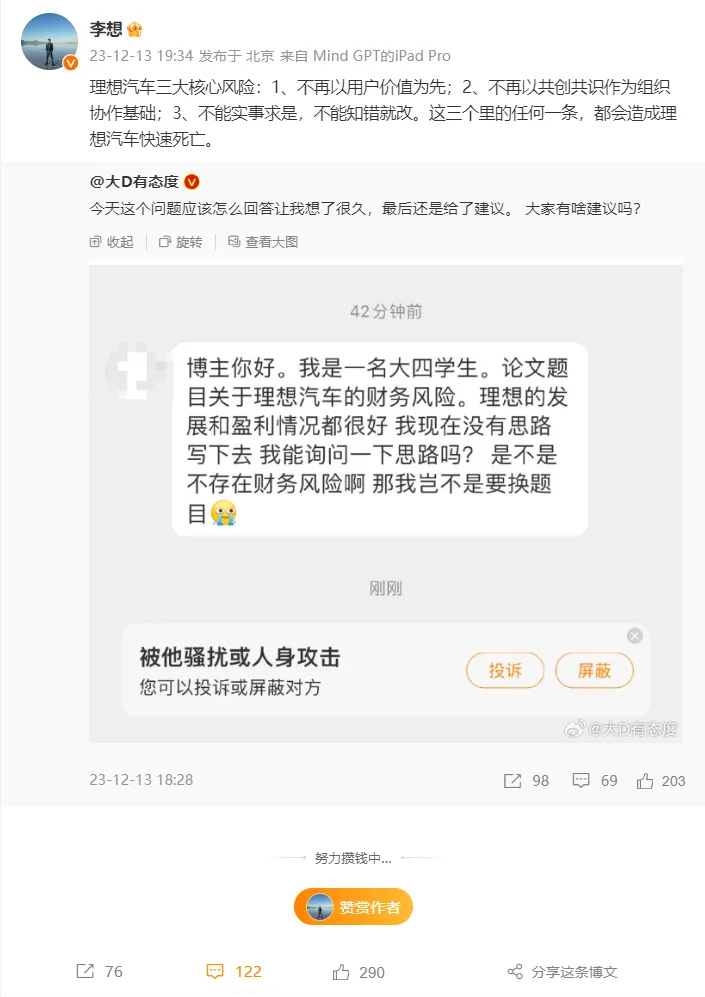
Task: Open 李想's profile avatar
Action: pos(49,42)
